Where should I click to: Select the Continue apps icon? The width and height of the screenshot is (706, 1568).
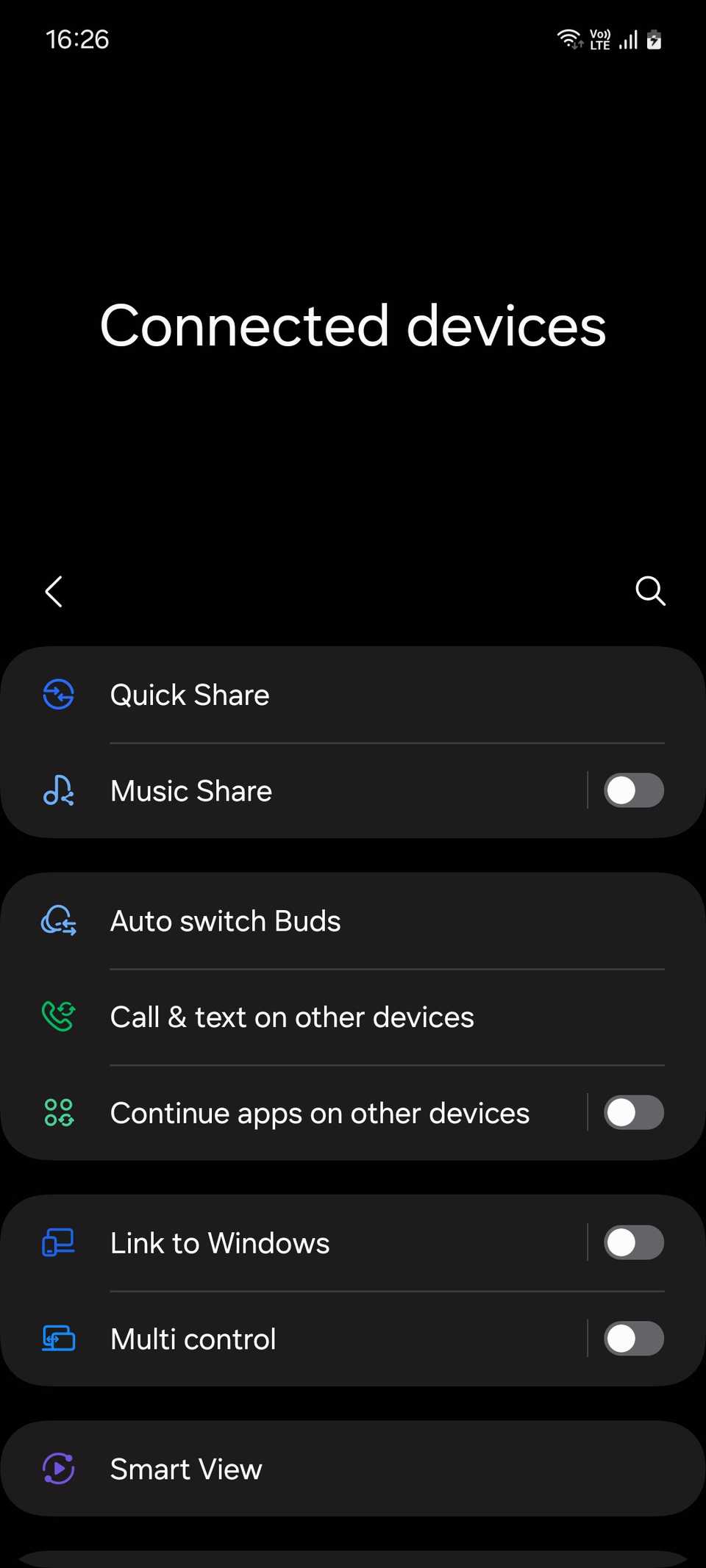(57, 1112)
